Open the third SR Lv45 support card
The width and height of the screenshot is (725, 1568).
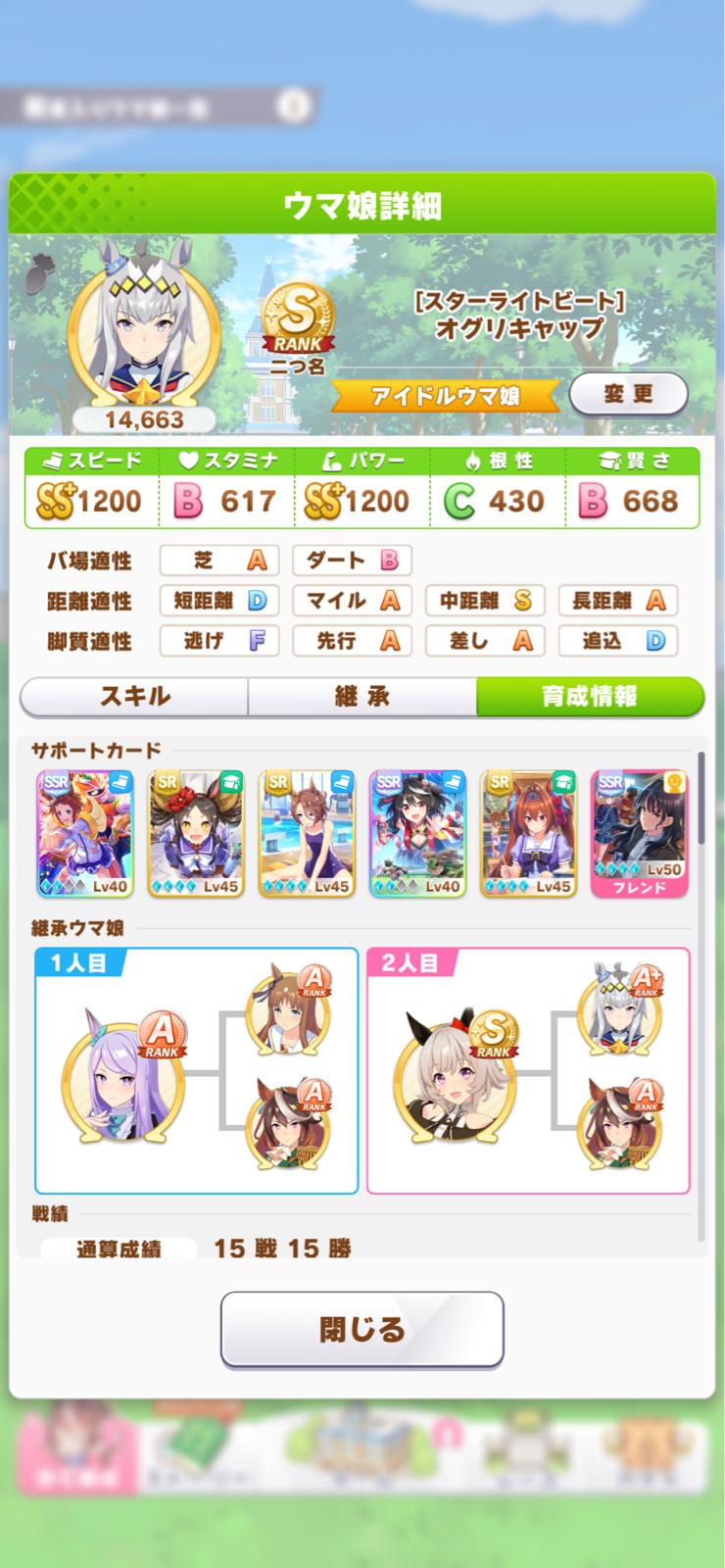coord(528,833)
